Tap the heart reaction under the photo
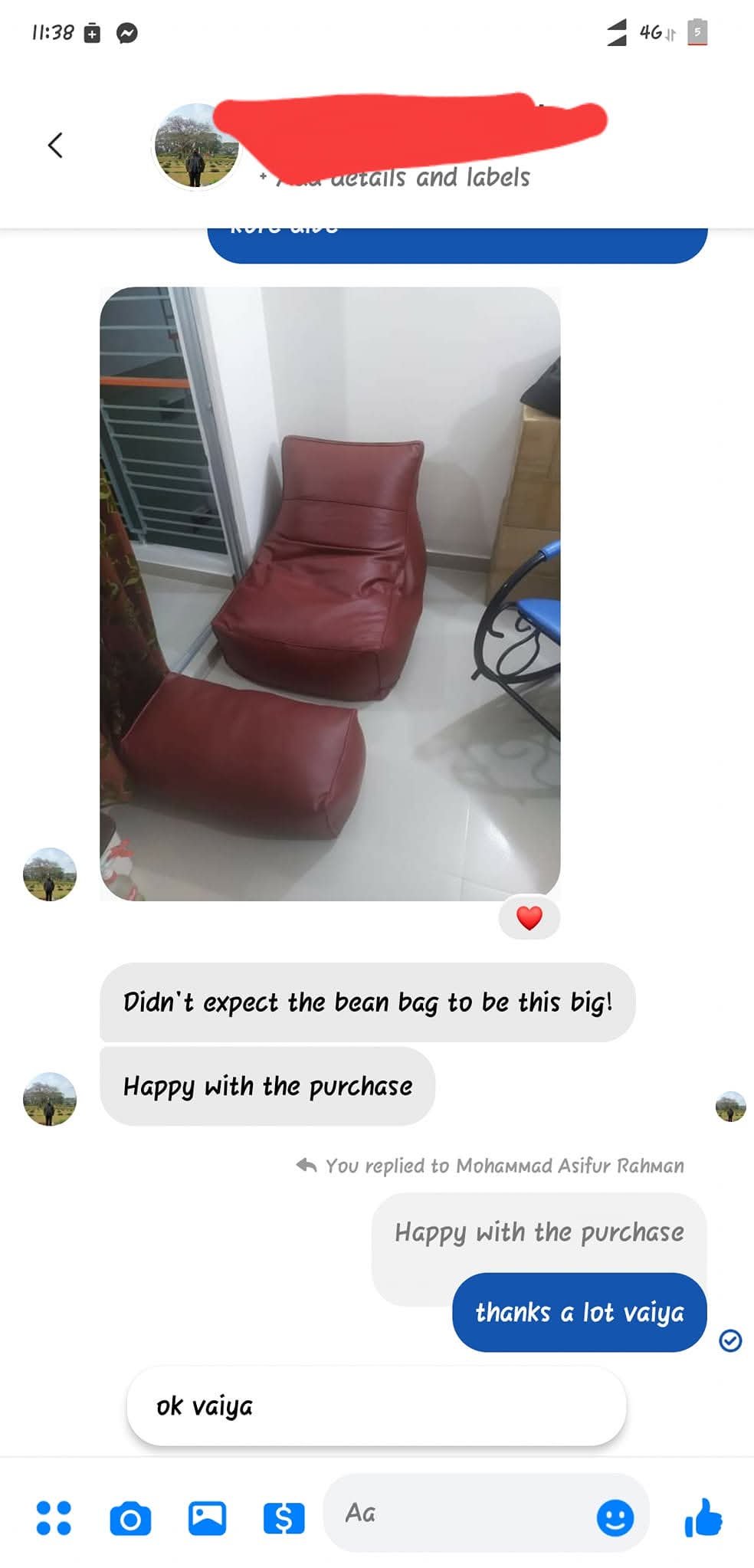This screenshot has width=754, height=1568. (x=529, y=917)
